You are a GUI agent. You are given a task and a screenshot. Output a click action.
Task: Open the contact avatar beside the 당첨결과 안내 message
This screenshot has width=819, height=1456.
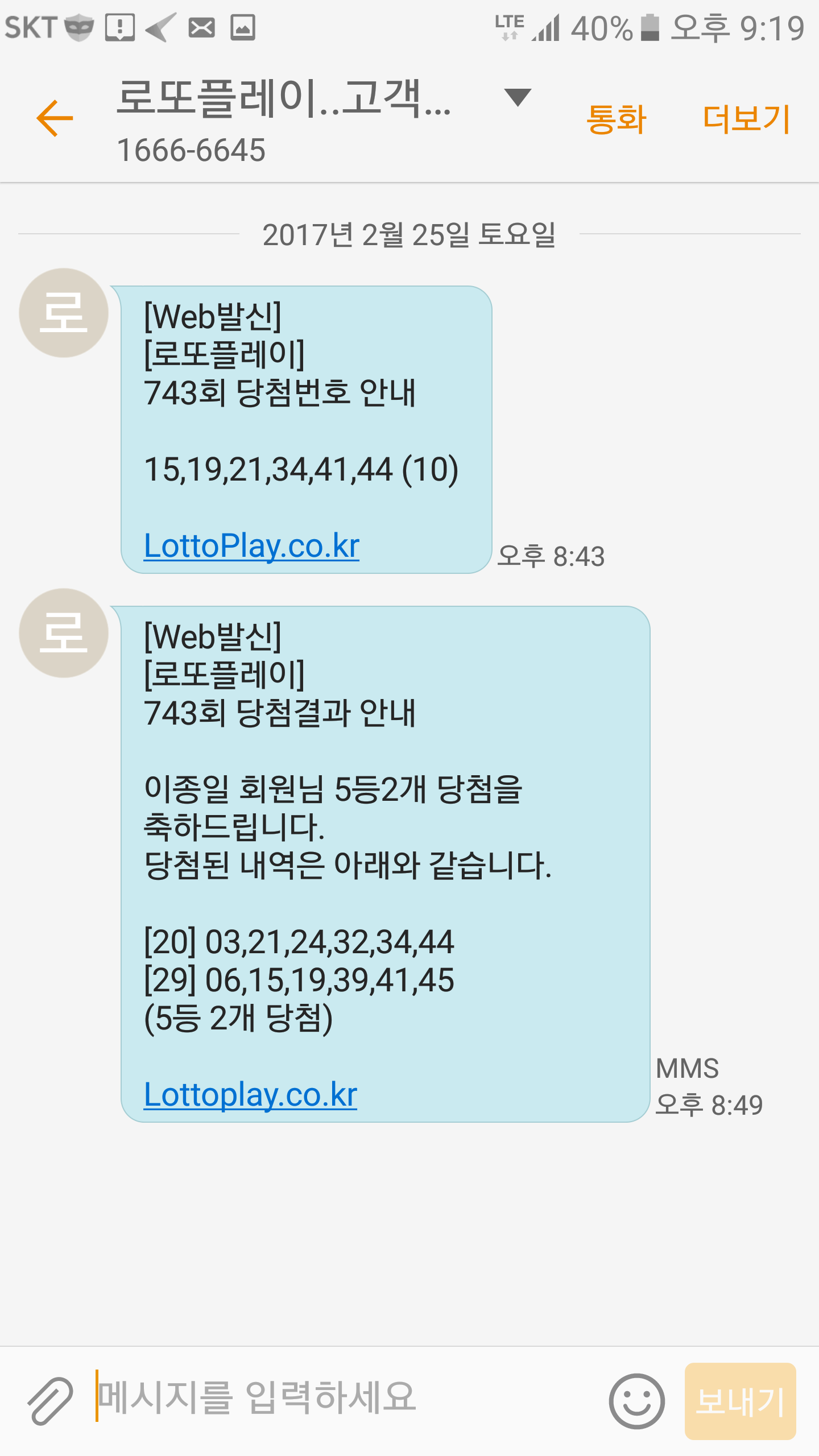click(64, 633)
